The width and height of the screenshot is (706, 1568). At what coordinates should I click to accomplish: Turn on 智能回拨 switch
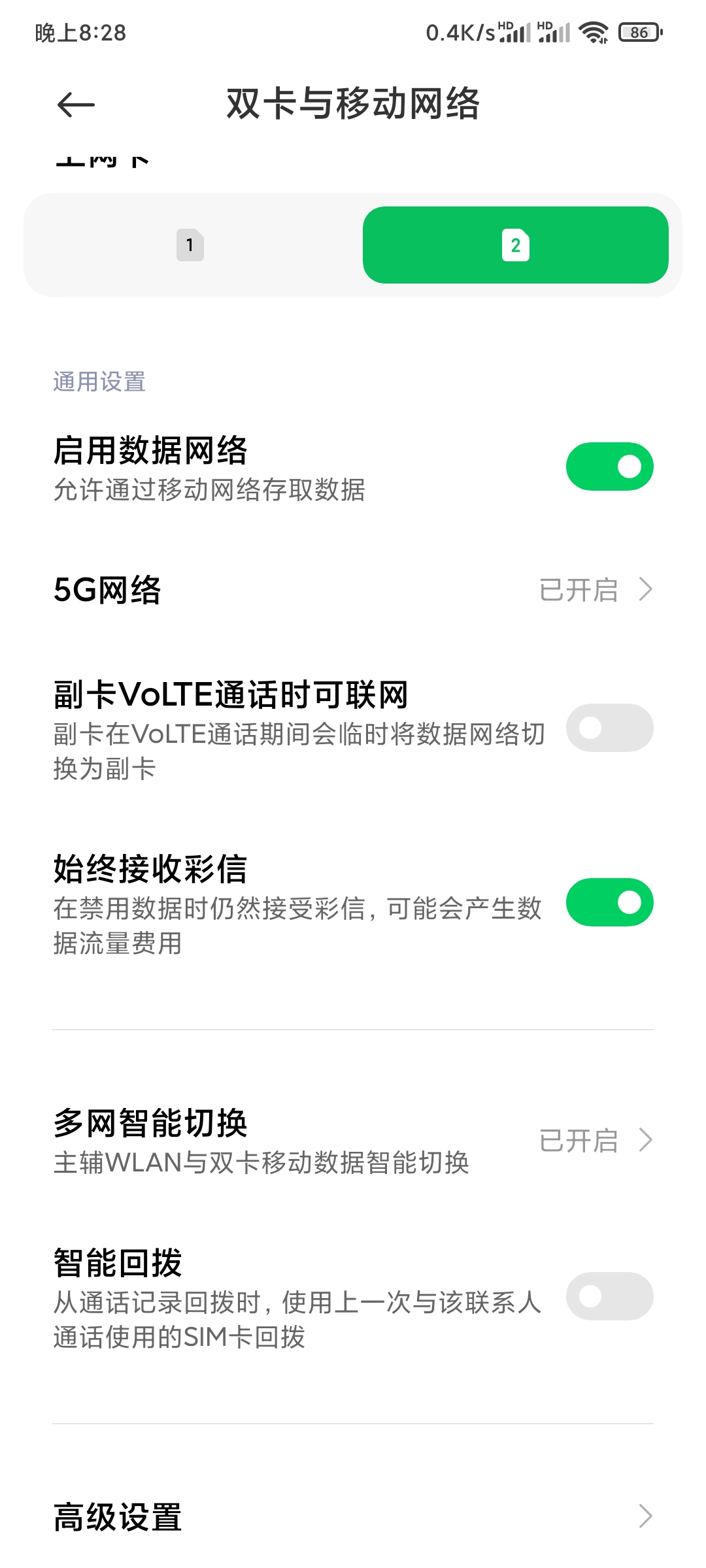pos(609,1296)
